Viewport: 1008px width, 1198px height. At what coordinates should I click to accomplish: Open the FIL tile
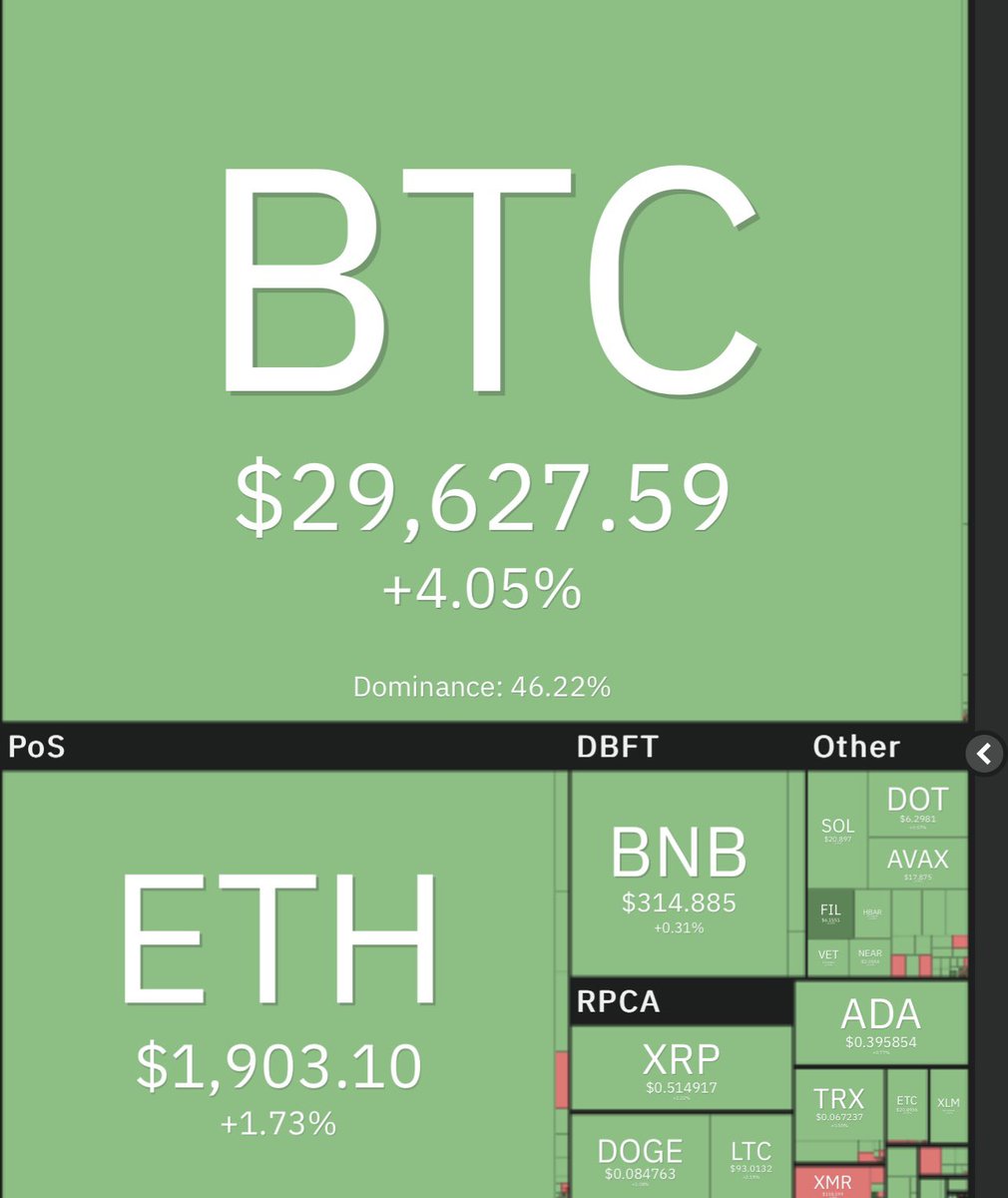tap(830, 913)
